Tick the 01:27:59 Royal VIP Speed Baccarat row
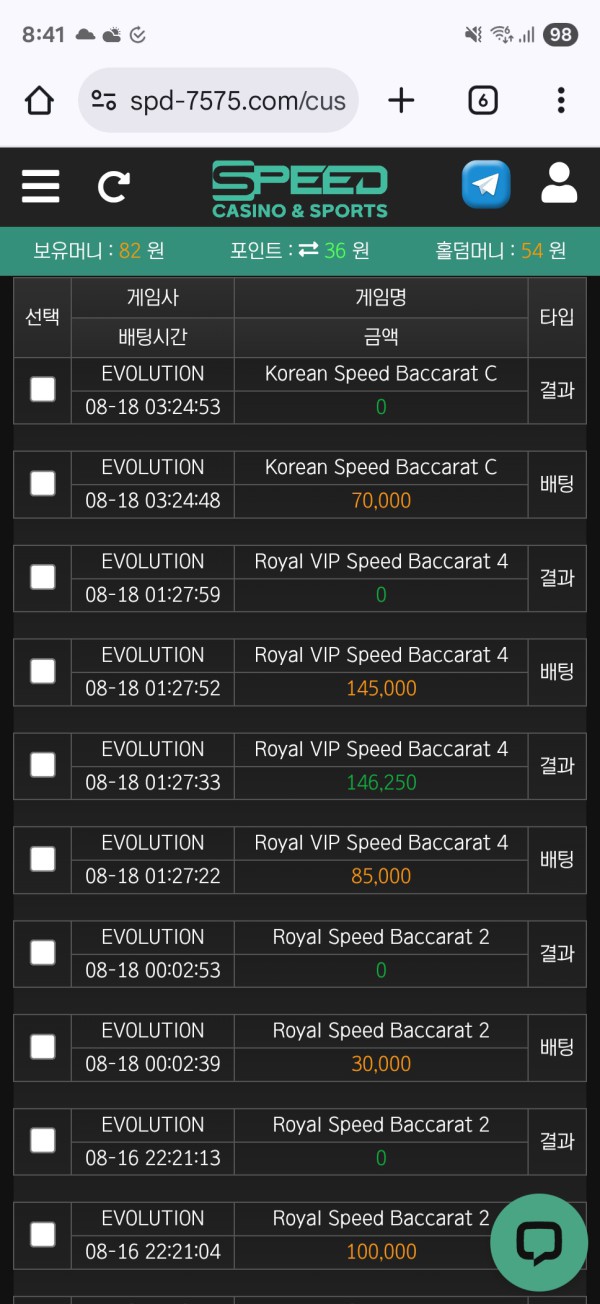This screenshot has width=600, height=1304. tap(43, 577)
